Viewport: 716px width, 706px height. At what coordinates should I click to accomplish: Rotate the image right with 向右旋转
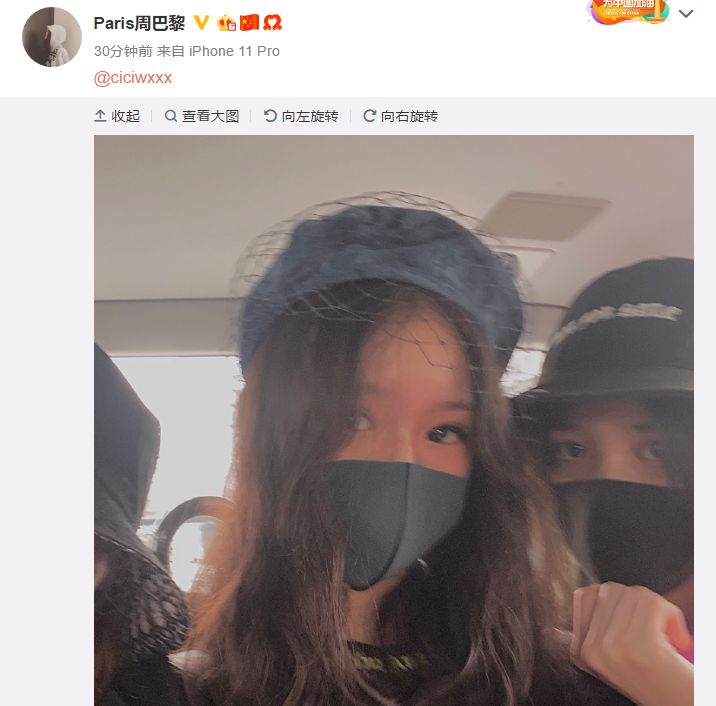[400, 116]
